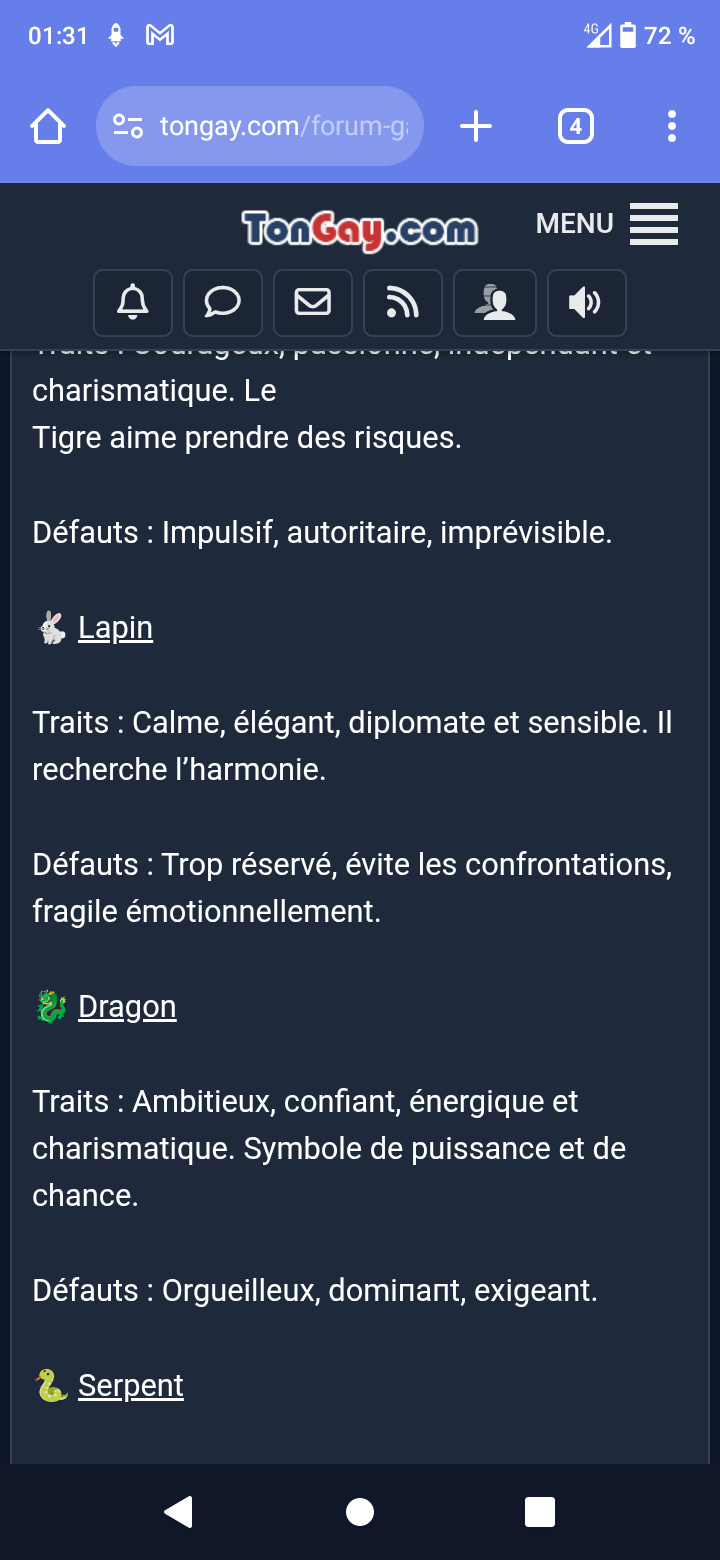View the four open tabs
720x1560 pixels.
575,127
